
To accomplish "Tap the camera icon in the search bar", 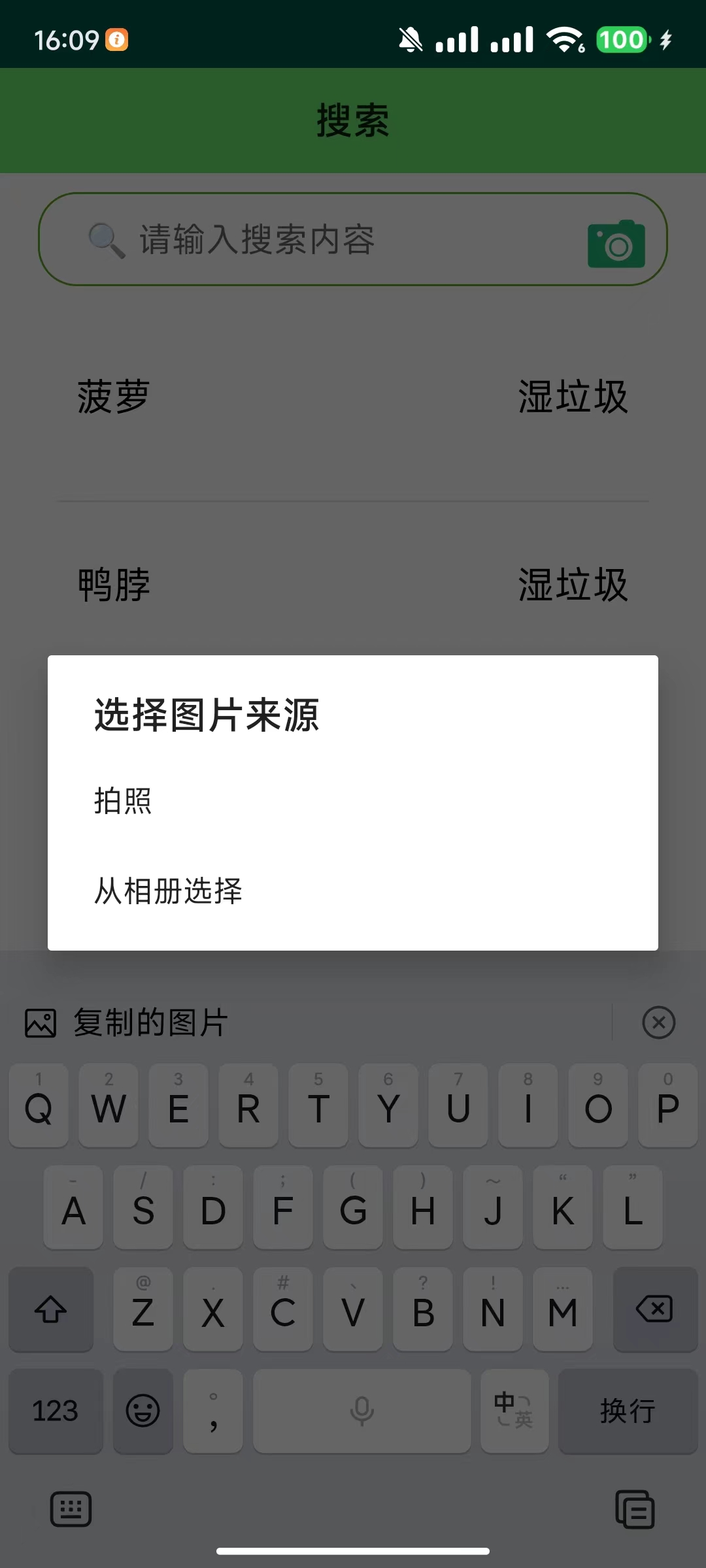I will pyautogui.click(x=615, y=243).
